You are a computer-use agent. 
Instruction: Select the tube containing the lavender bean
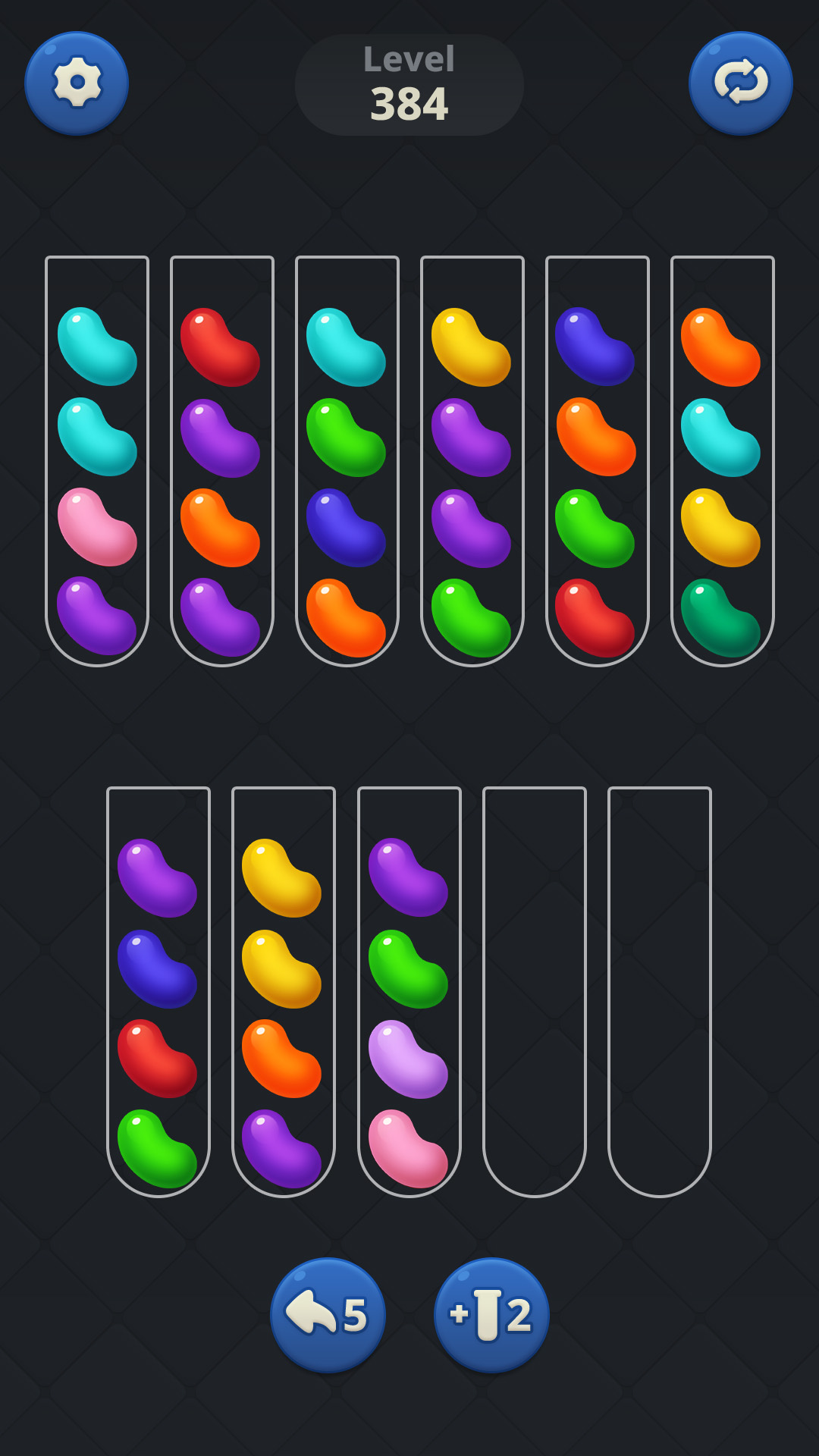(409, 992)
